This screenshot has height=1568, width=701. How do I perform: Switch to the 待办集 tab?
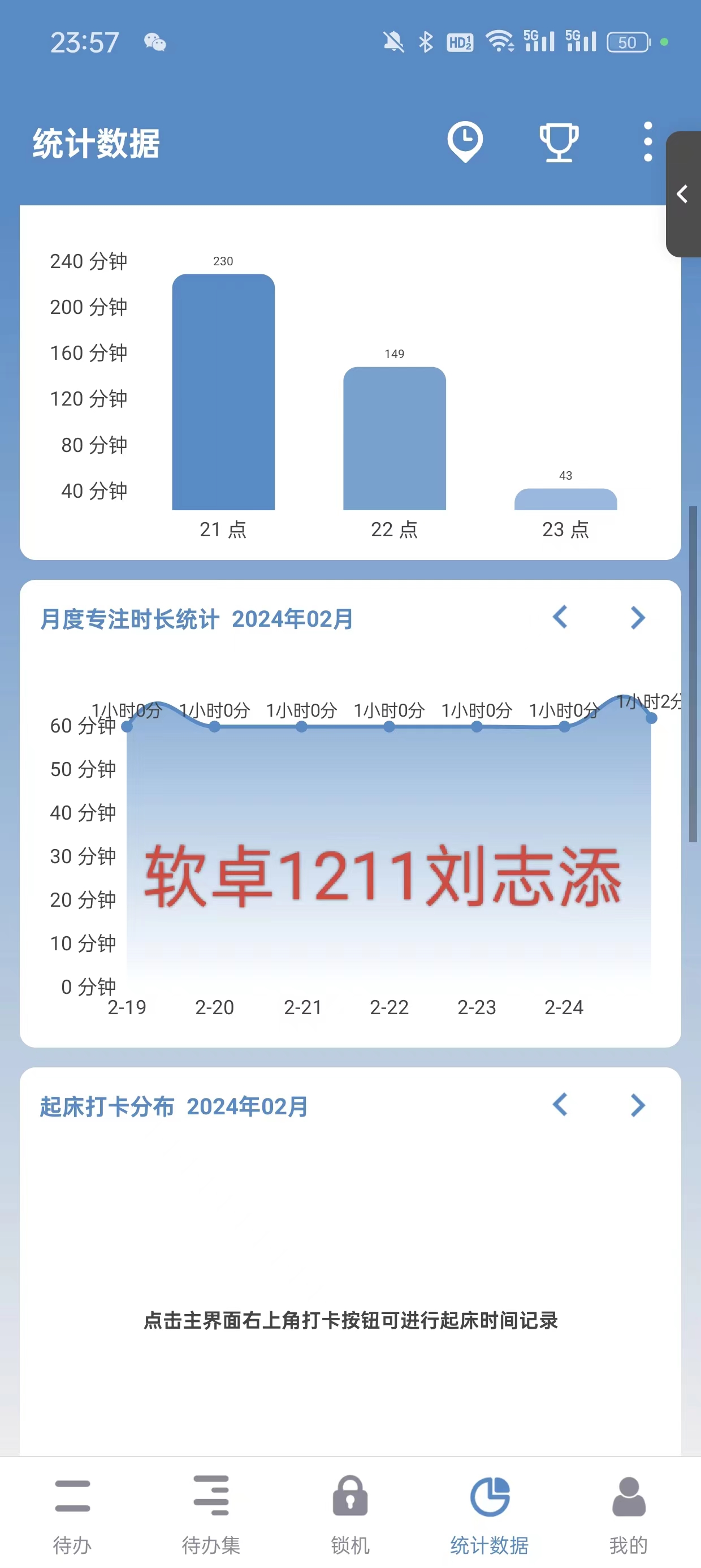click(x=211, y=1513)
